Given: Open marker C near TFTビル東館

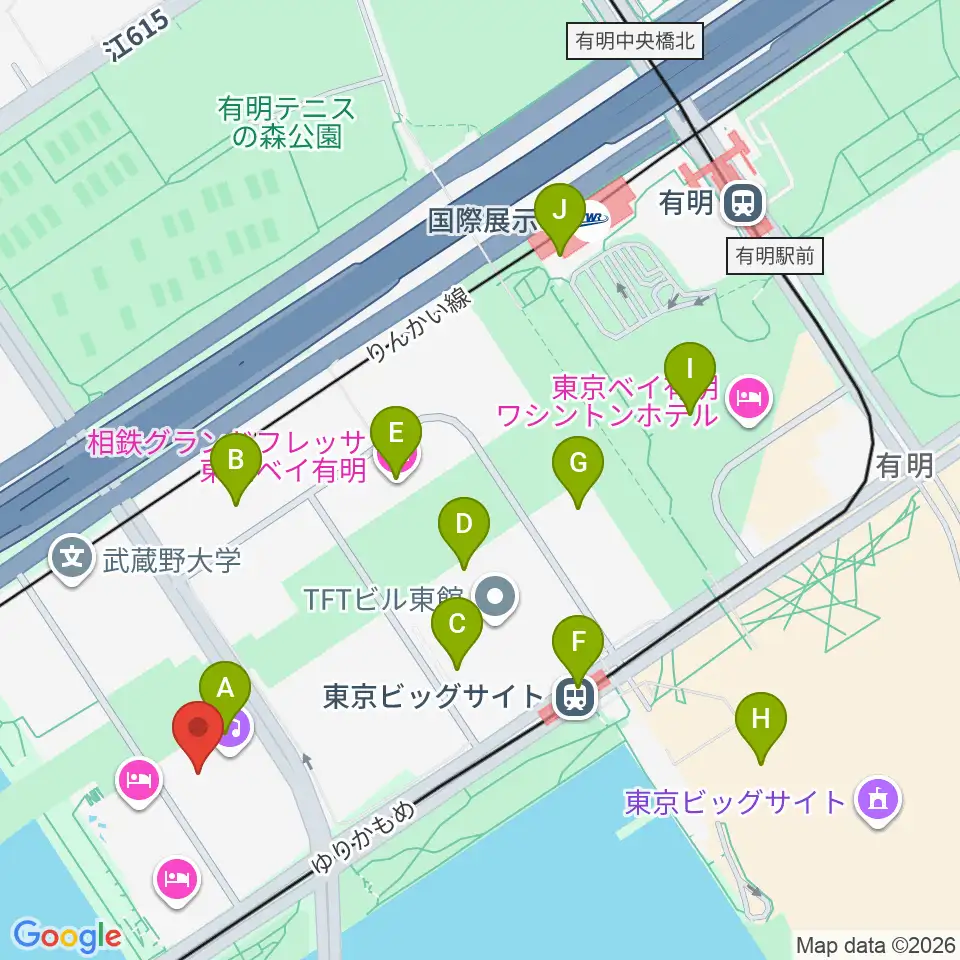Looking at the screenshot, I should tap(457, 624).
